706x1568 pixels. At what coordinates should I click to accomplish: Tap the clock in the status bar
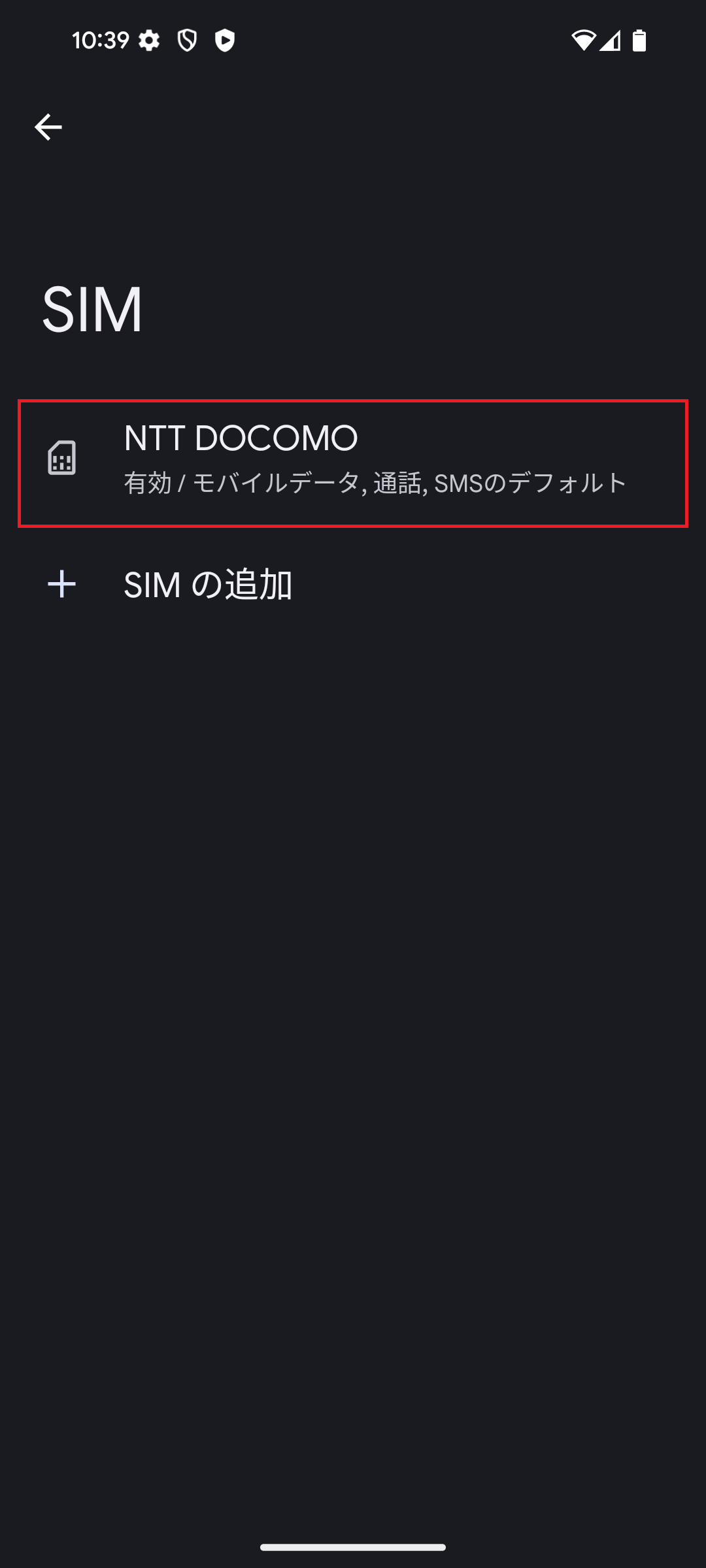pyautogui.click(x=101, y=41)
